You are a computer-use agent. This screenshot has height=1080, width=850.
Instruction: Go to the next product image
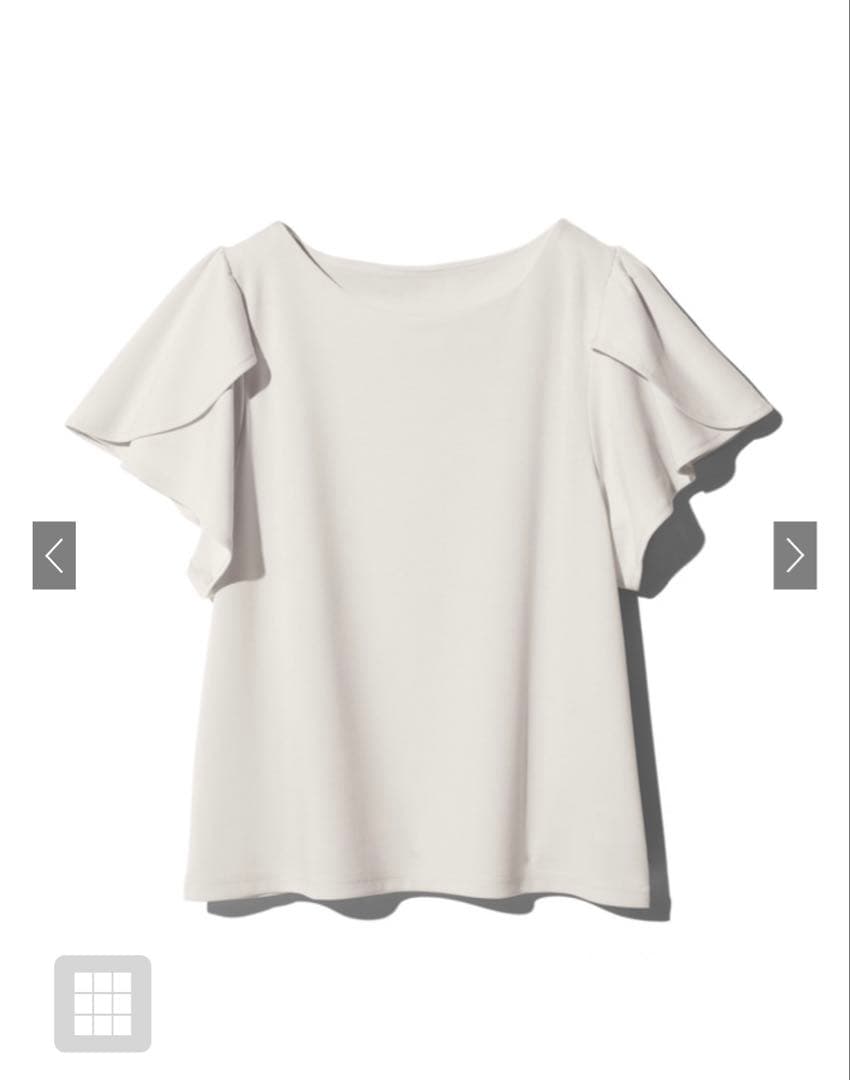tap(795, 555)
